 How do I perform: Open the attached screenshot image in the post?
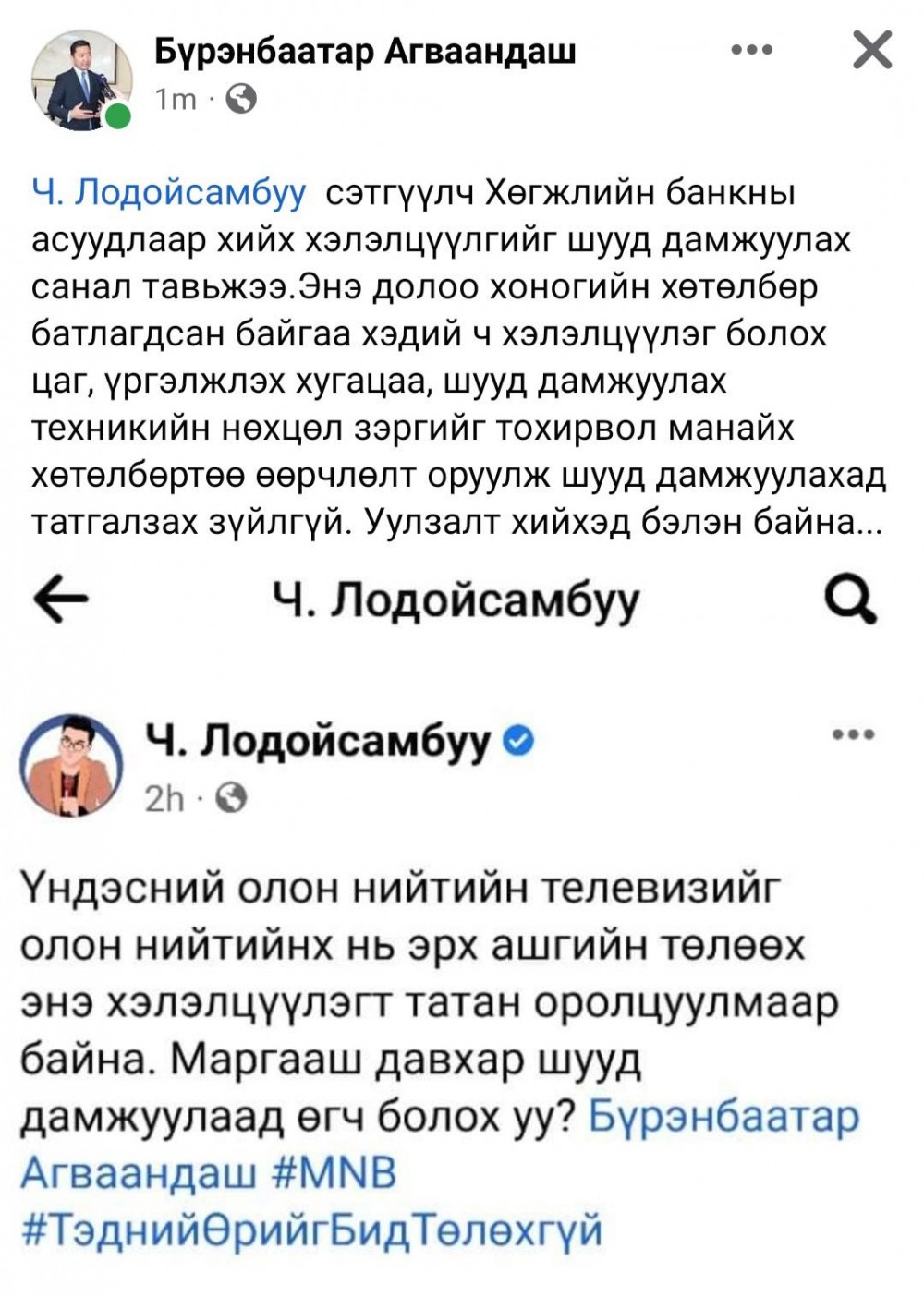(462, 924)
